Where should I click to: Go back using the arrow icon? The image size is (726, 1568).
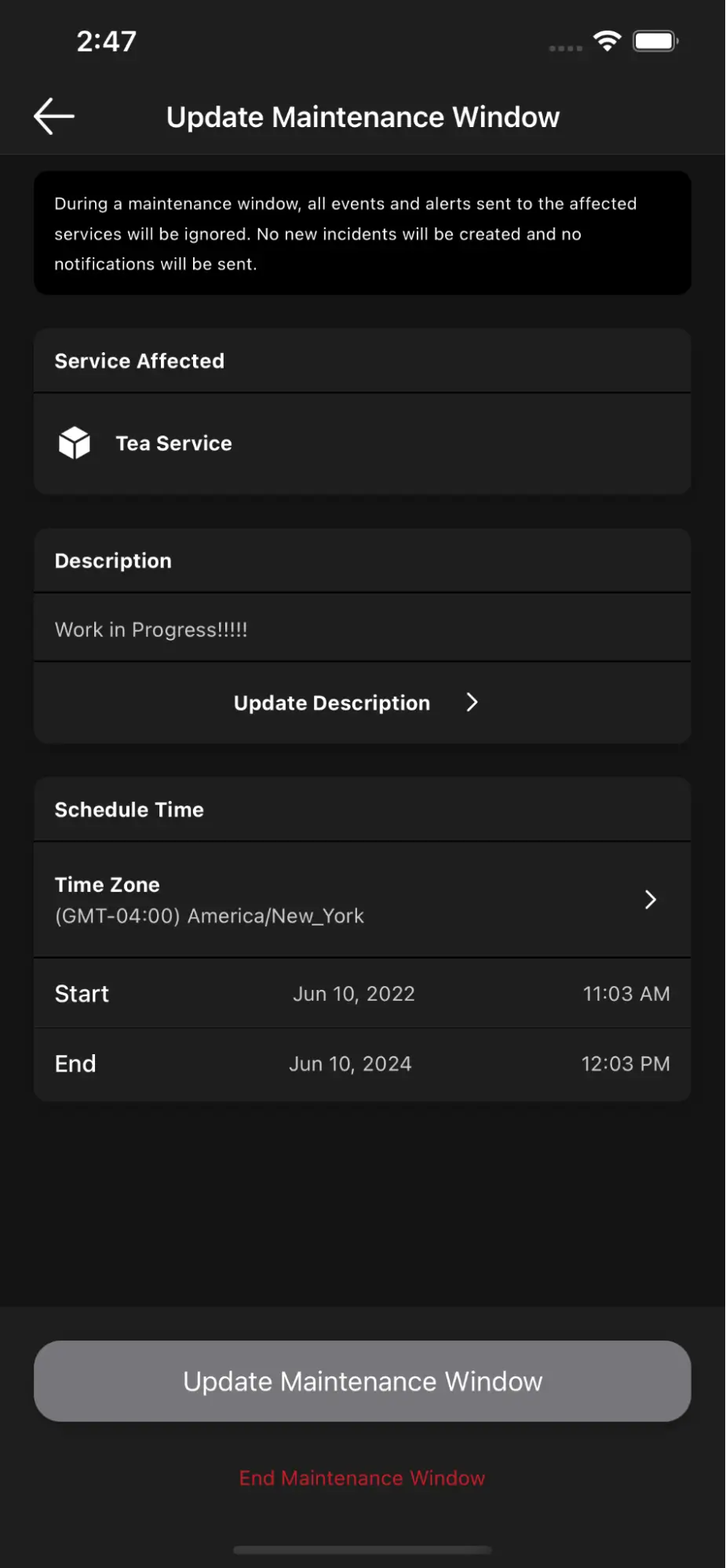pyautogui.click(x=54, y=117)
